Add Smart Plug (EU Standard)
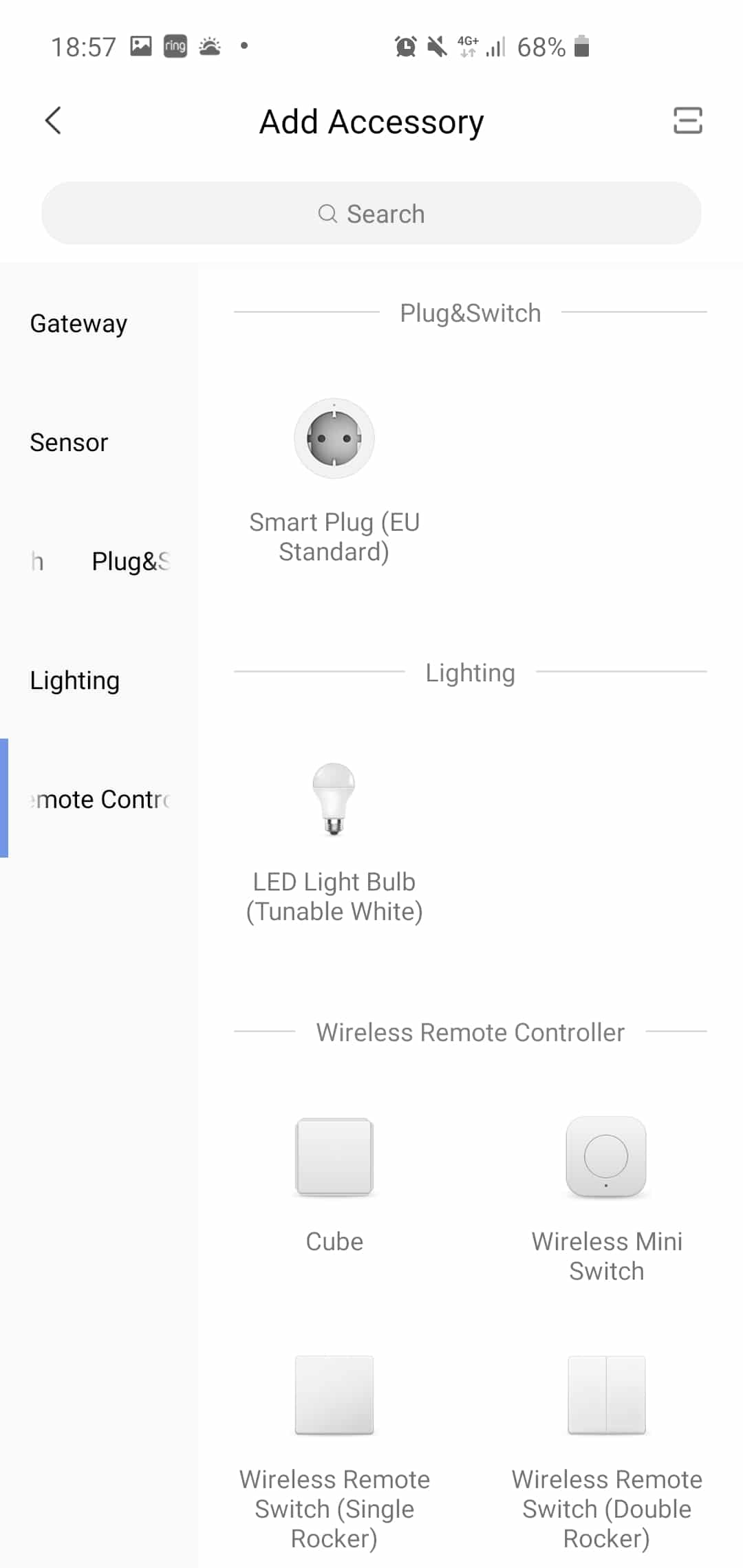This screenshot has width=743, height=1568. (334, 483)
